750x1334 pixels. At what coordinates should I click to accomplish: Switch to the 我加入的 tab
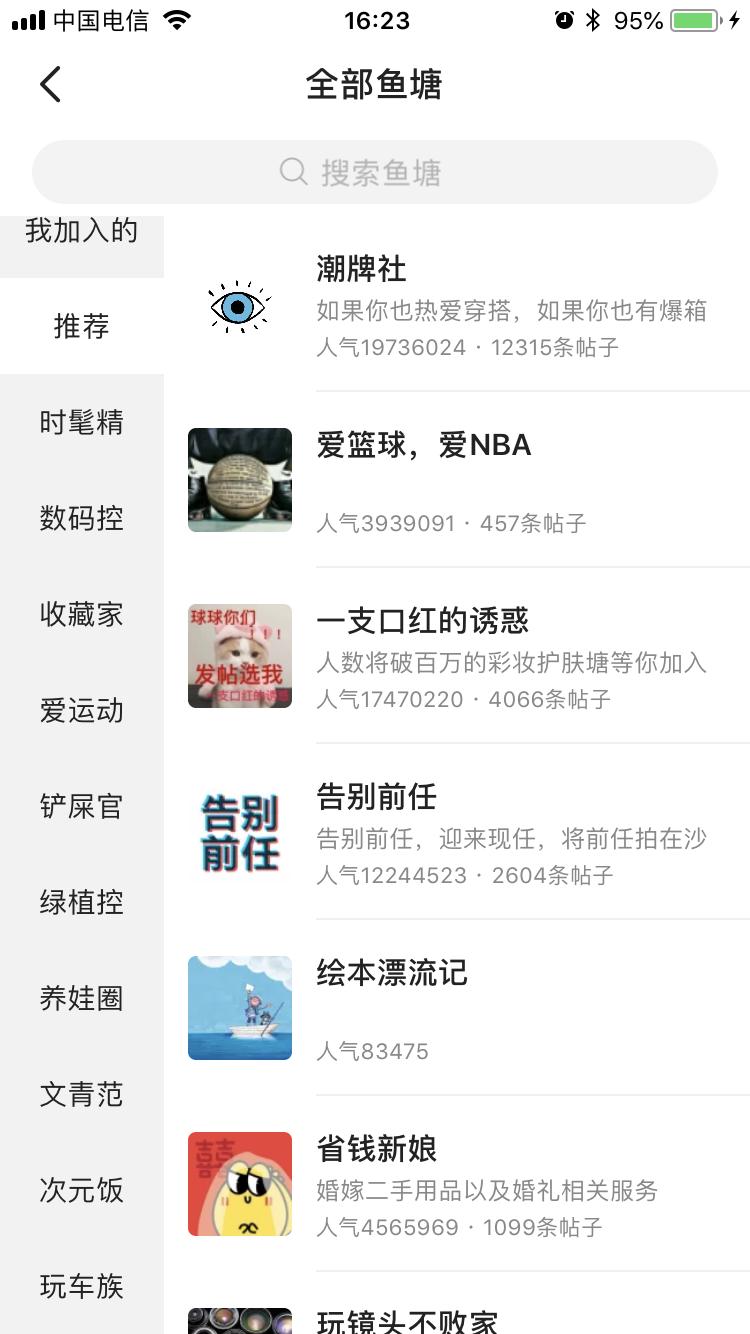pyautogui.click(x=81, y=230)
